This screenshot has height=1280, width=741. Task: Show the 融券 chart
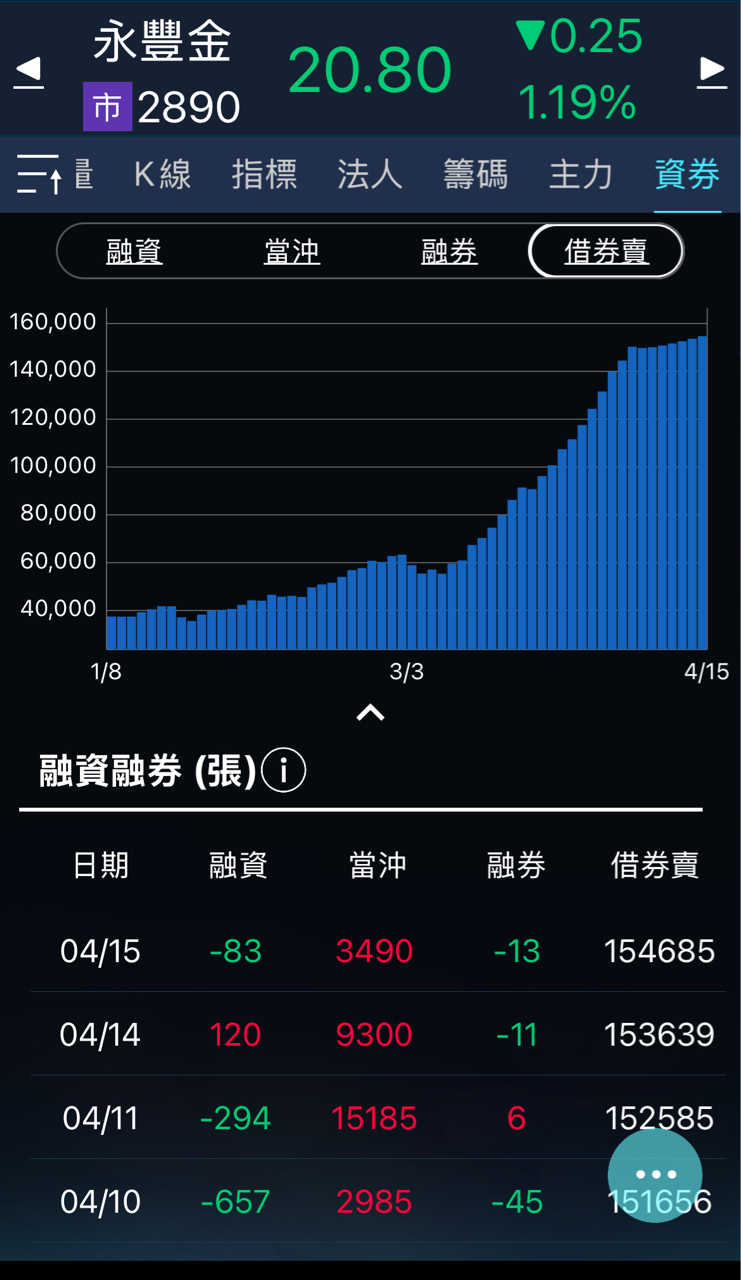point(449,252)
